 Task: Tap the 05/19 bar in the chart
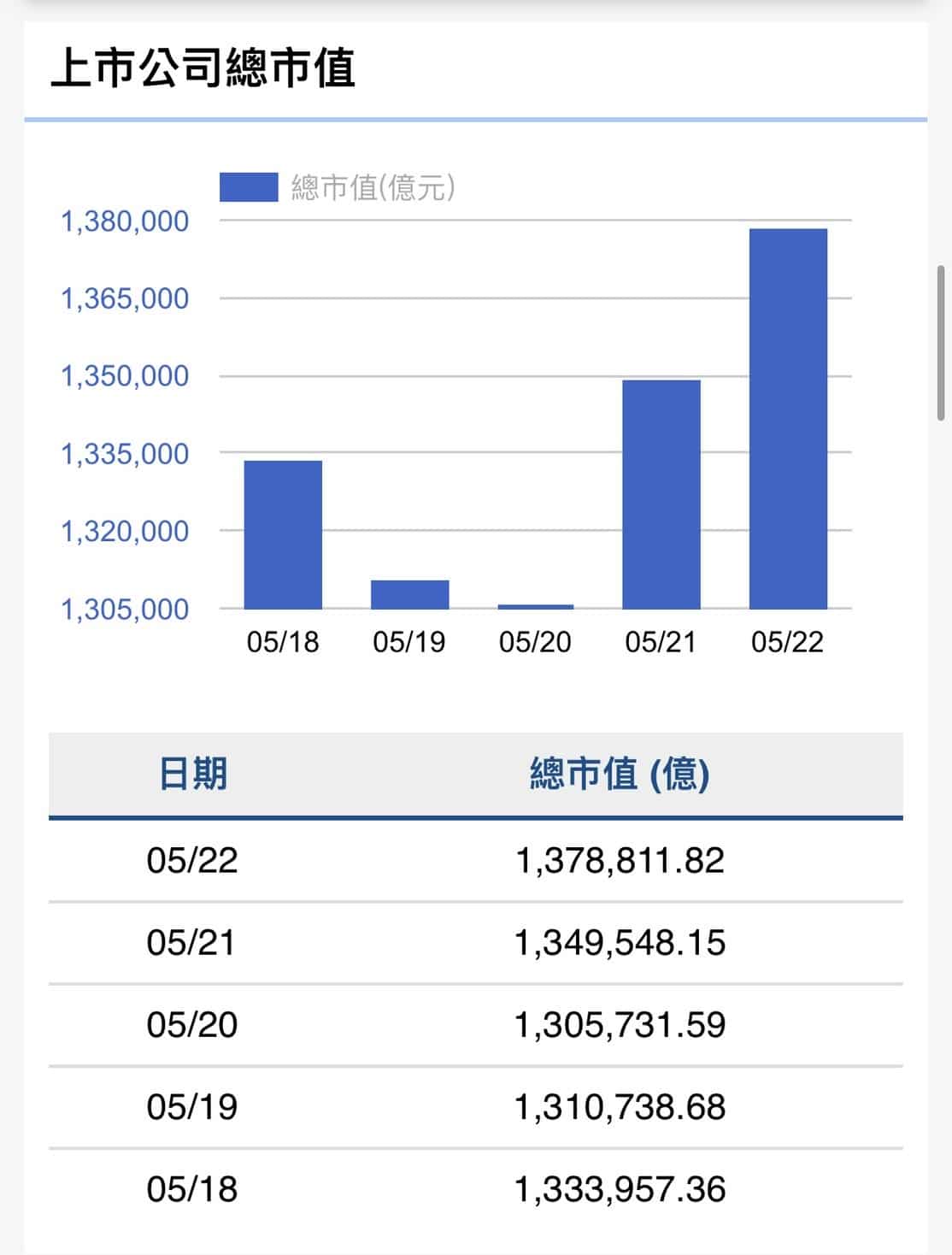[409, 594]
